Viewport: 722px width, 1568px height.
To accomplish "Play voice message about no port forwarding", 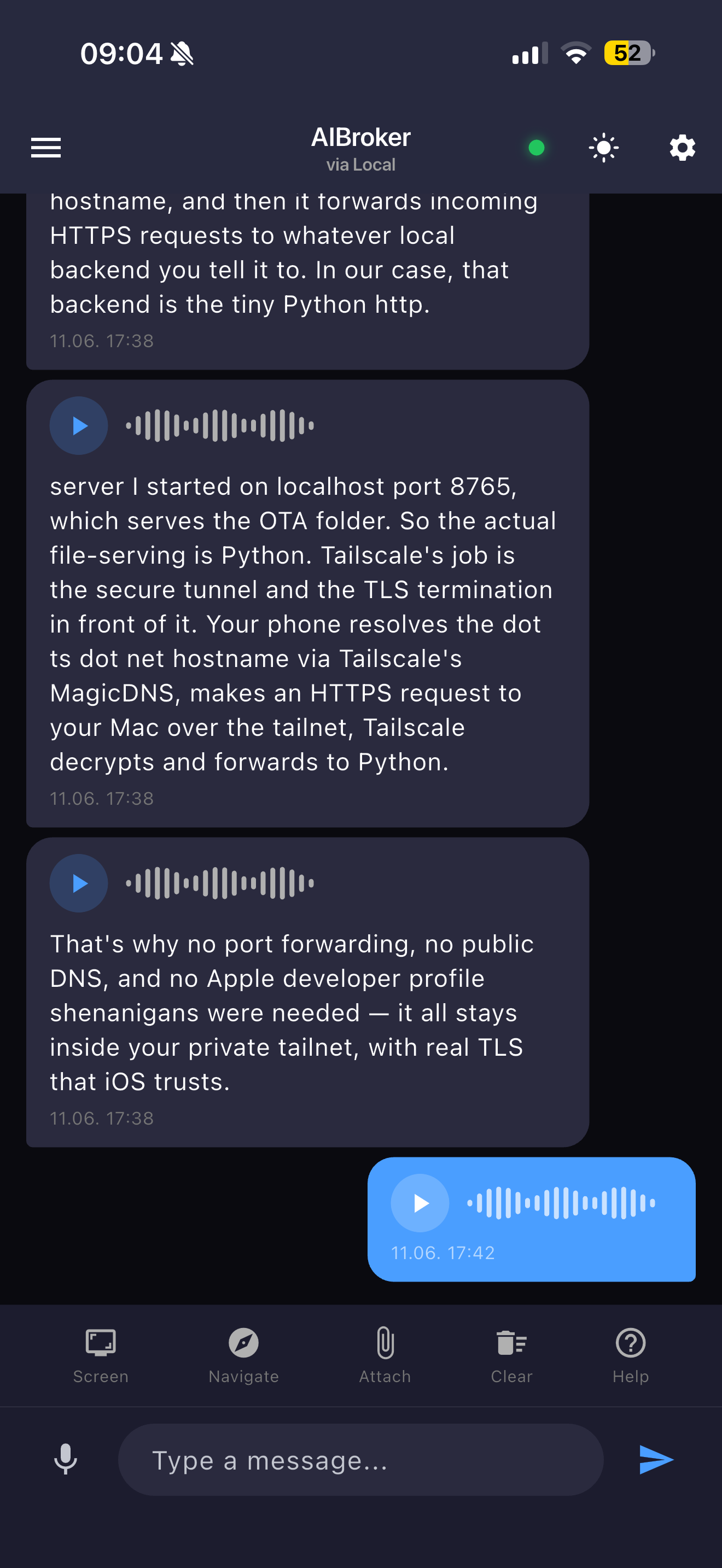I will pos(79,883).
